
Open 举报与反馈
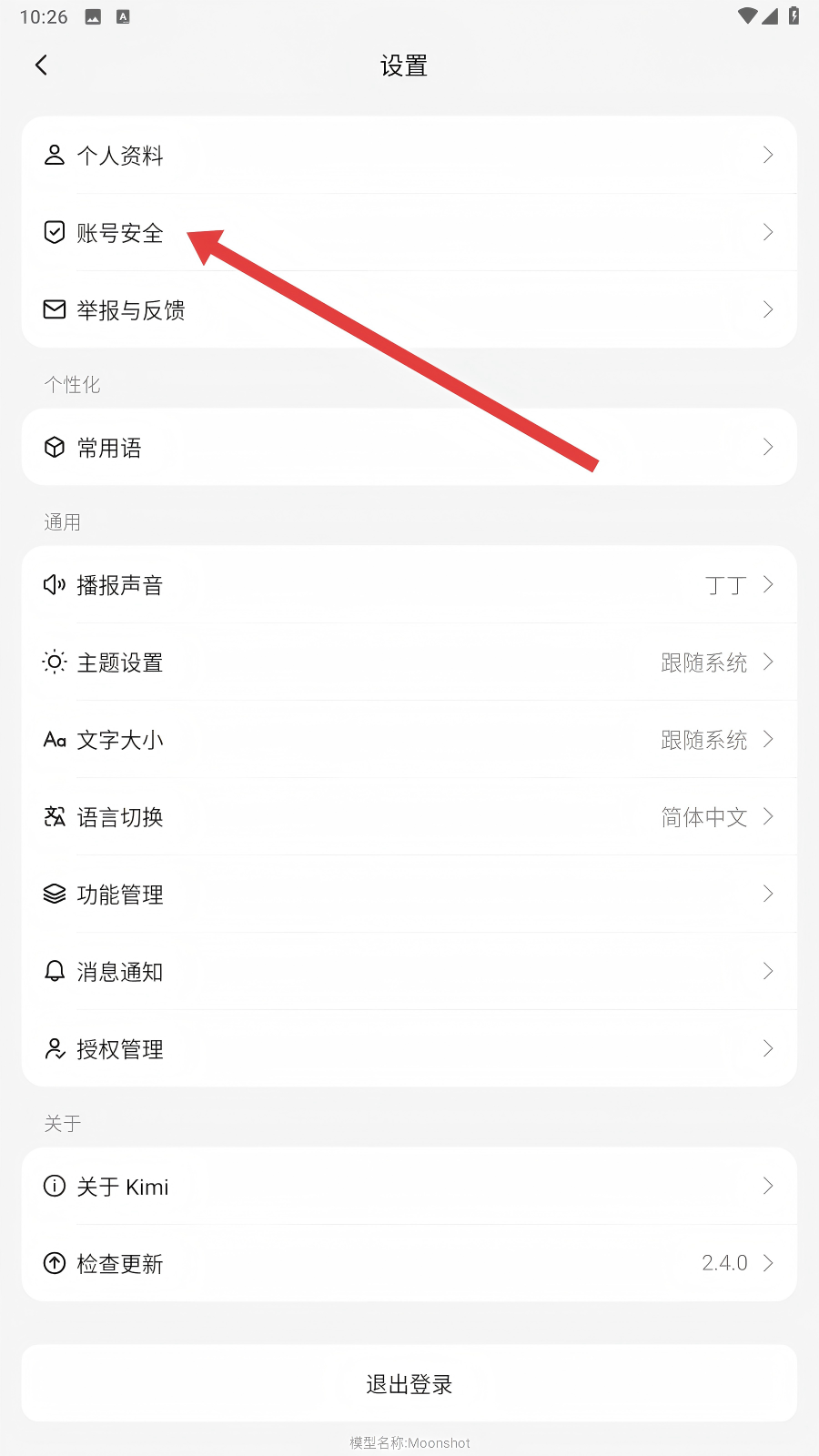[x=409, y=310]
